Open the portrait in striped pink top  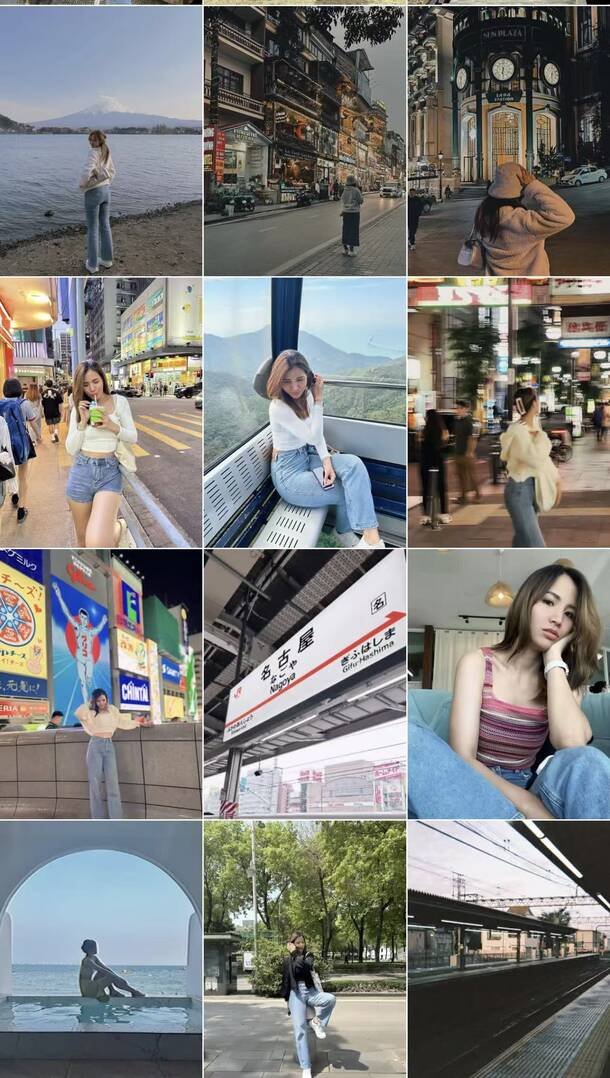(x=508, y=684)
